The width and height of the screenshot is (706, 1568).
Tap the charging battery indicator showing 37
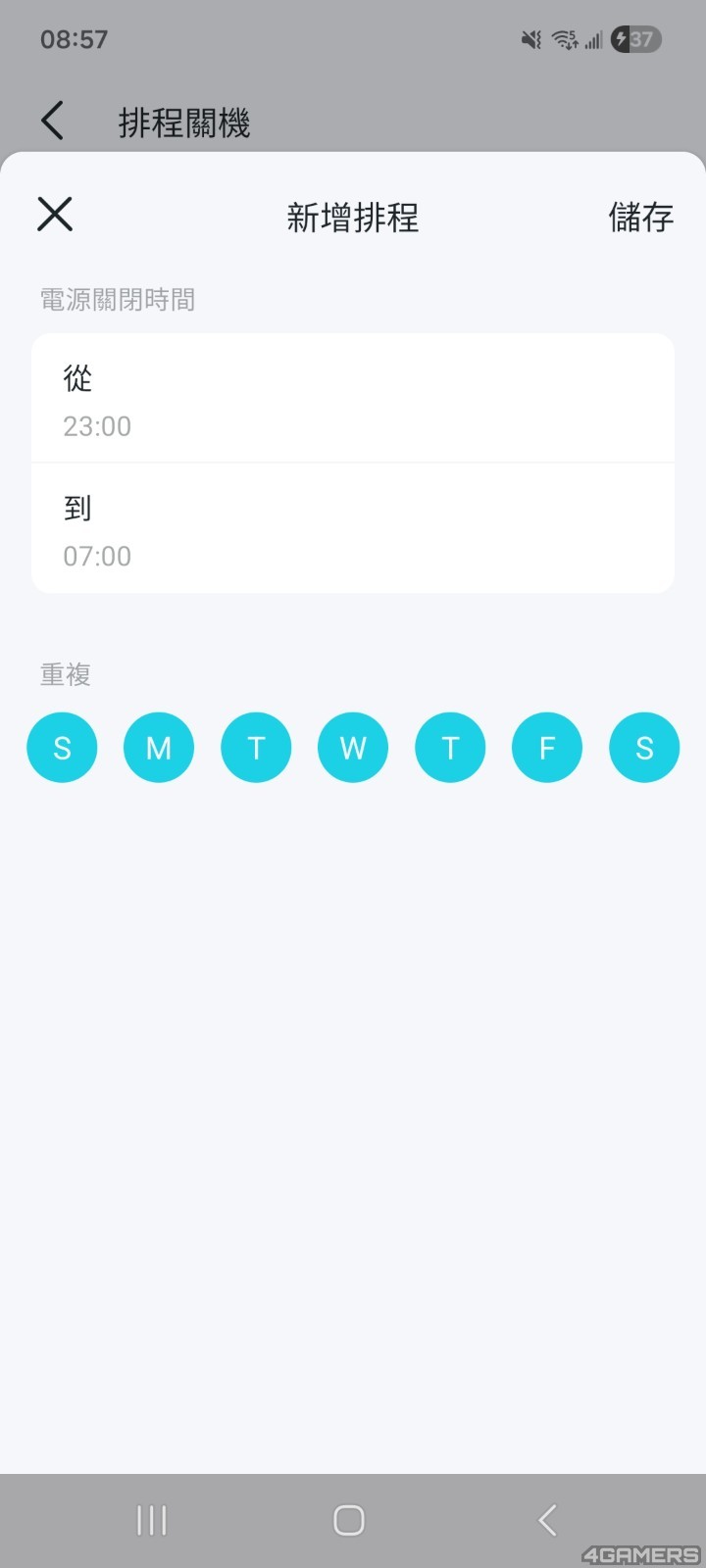click(633, 39)
